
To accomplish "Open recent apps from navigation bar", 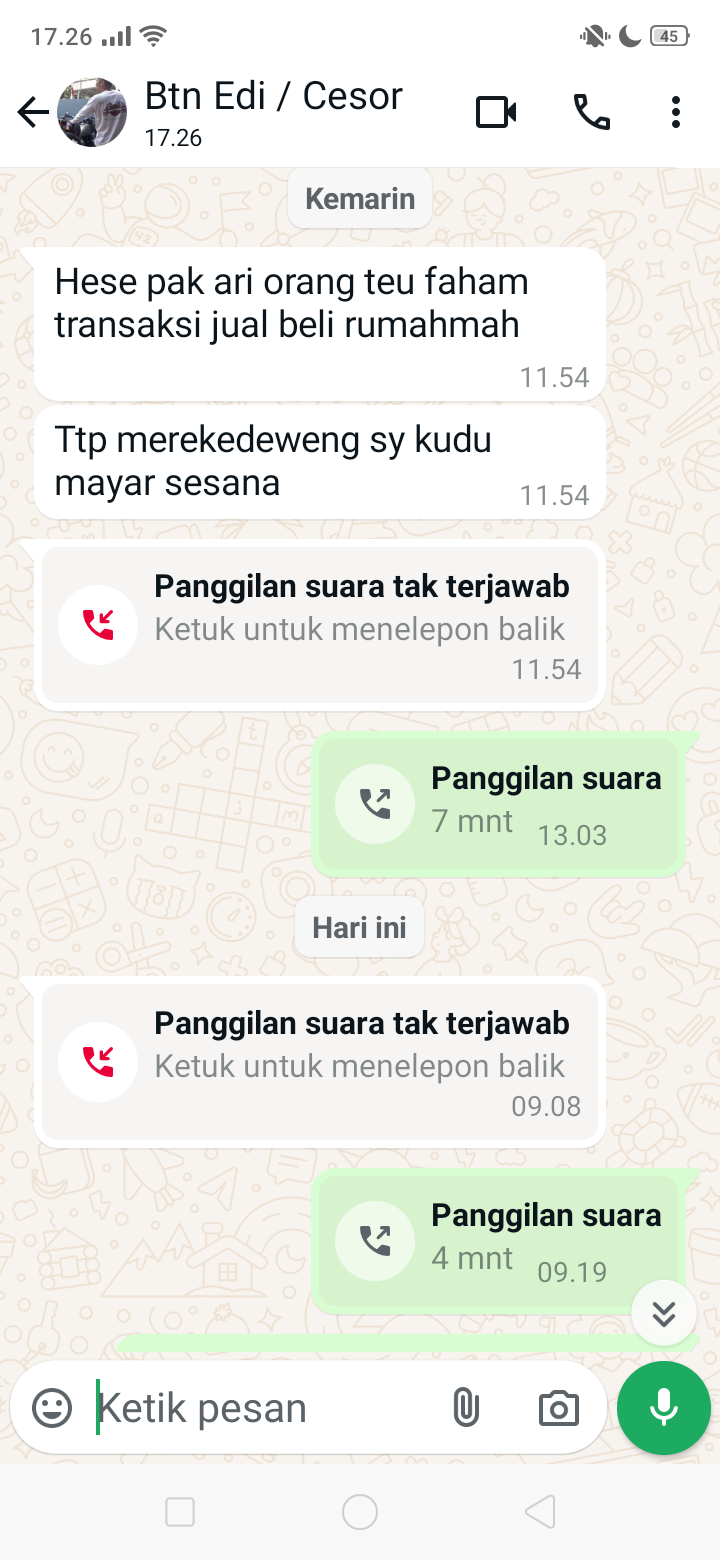I will 180,1512.
